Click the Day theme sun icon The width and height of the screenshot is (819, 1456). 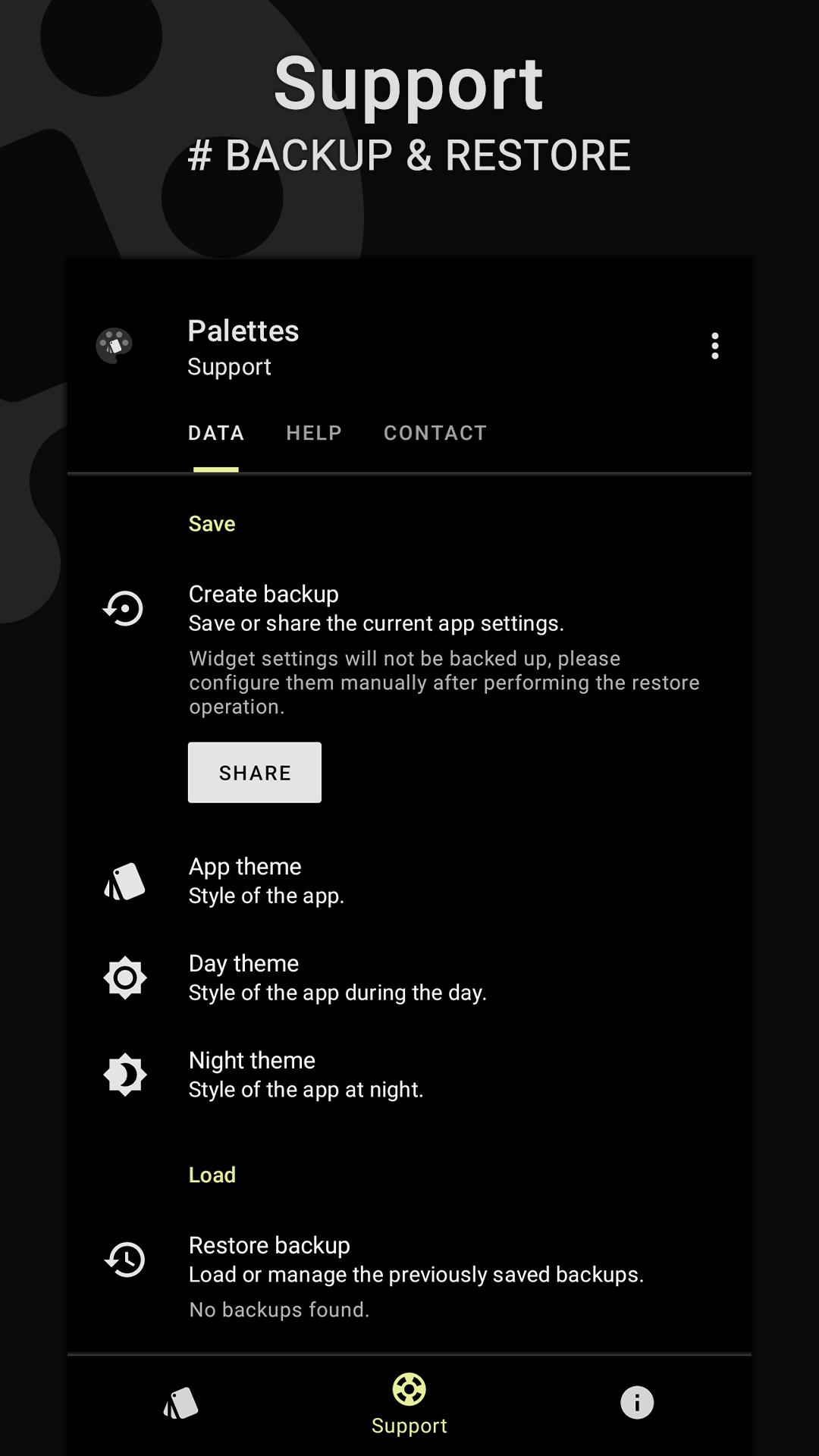(x=126, y=977)
